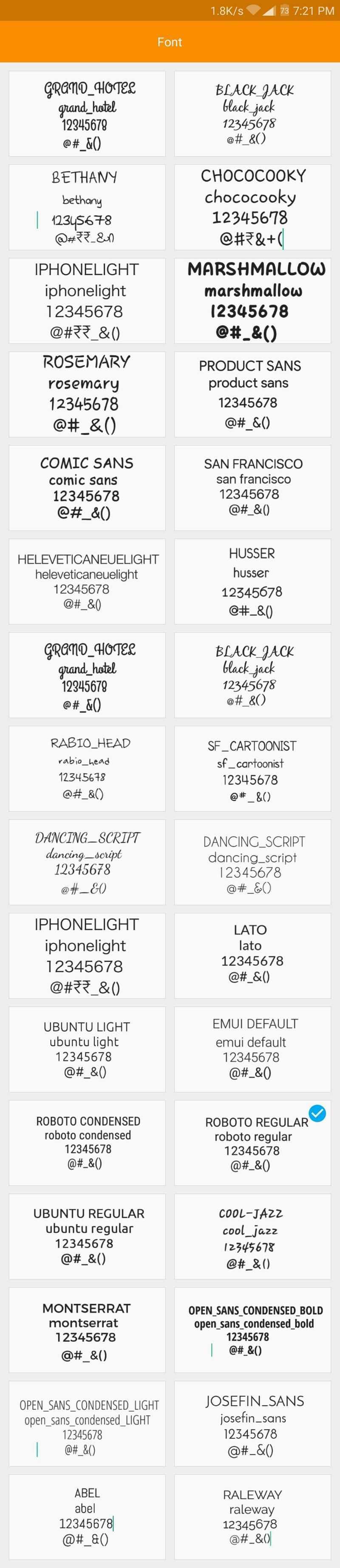Choose the Cool-Jazz font

point(252,1236)
